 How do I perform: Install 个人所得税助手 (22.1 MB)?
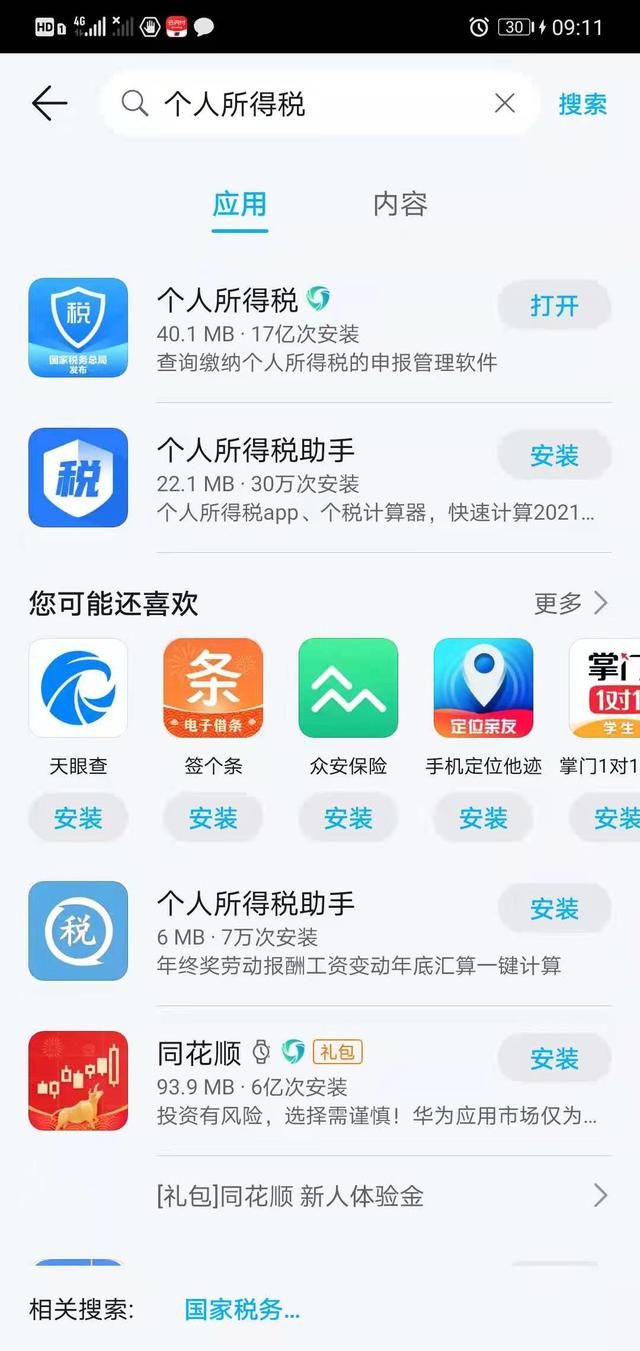(554, 456)
